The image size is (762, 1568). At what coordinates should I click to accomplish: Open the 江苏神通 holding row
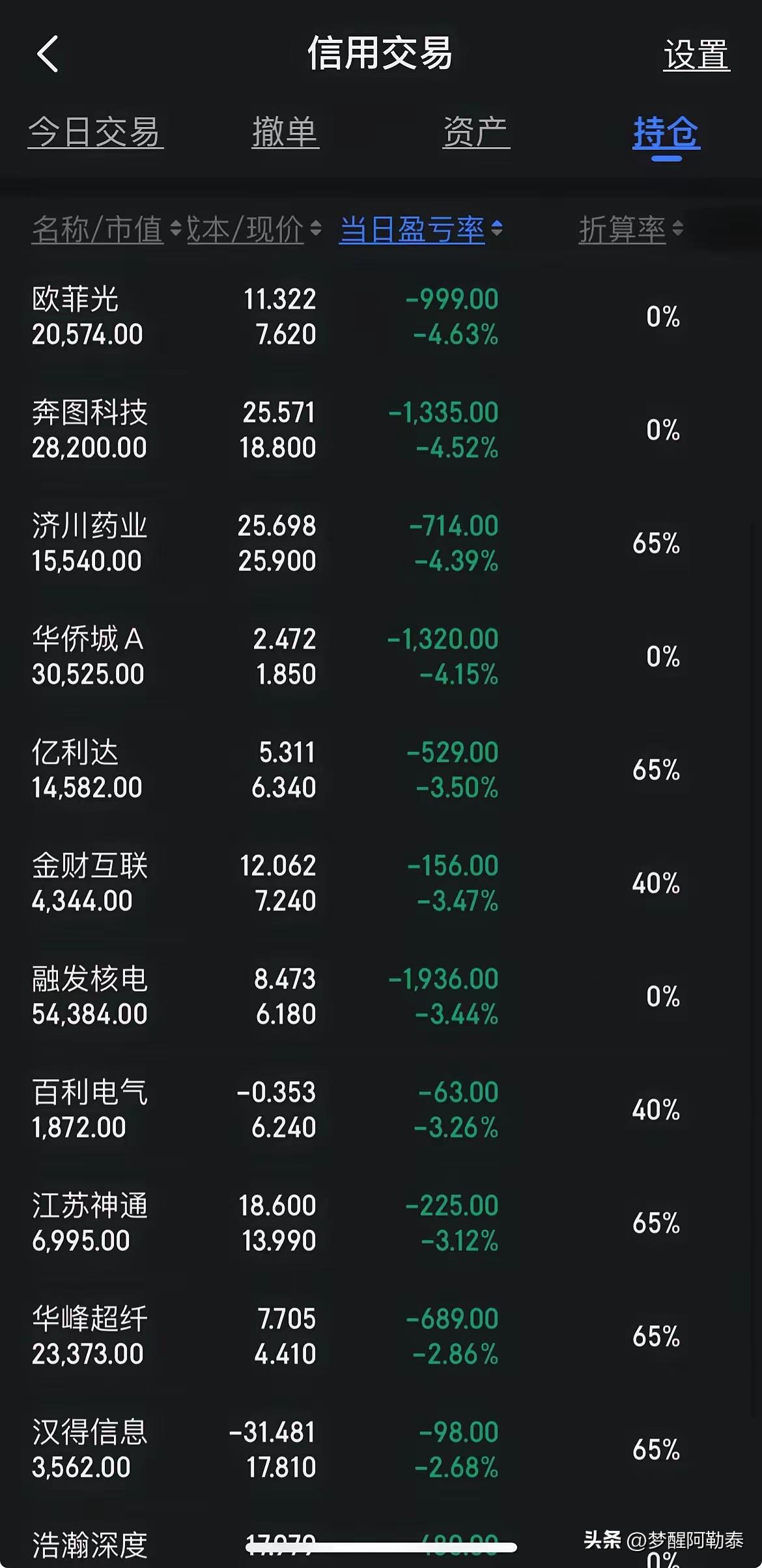tap(381, 1224)
